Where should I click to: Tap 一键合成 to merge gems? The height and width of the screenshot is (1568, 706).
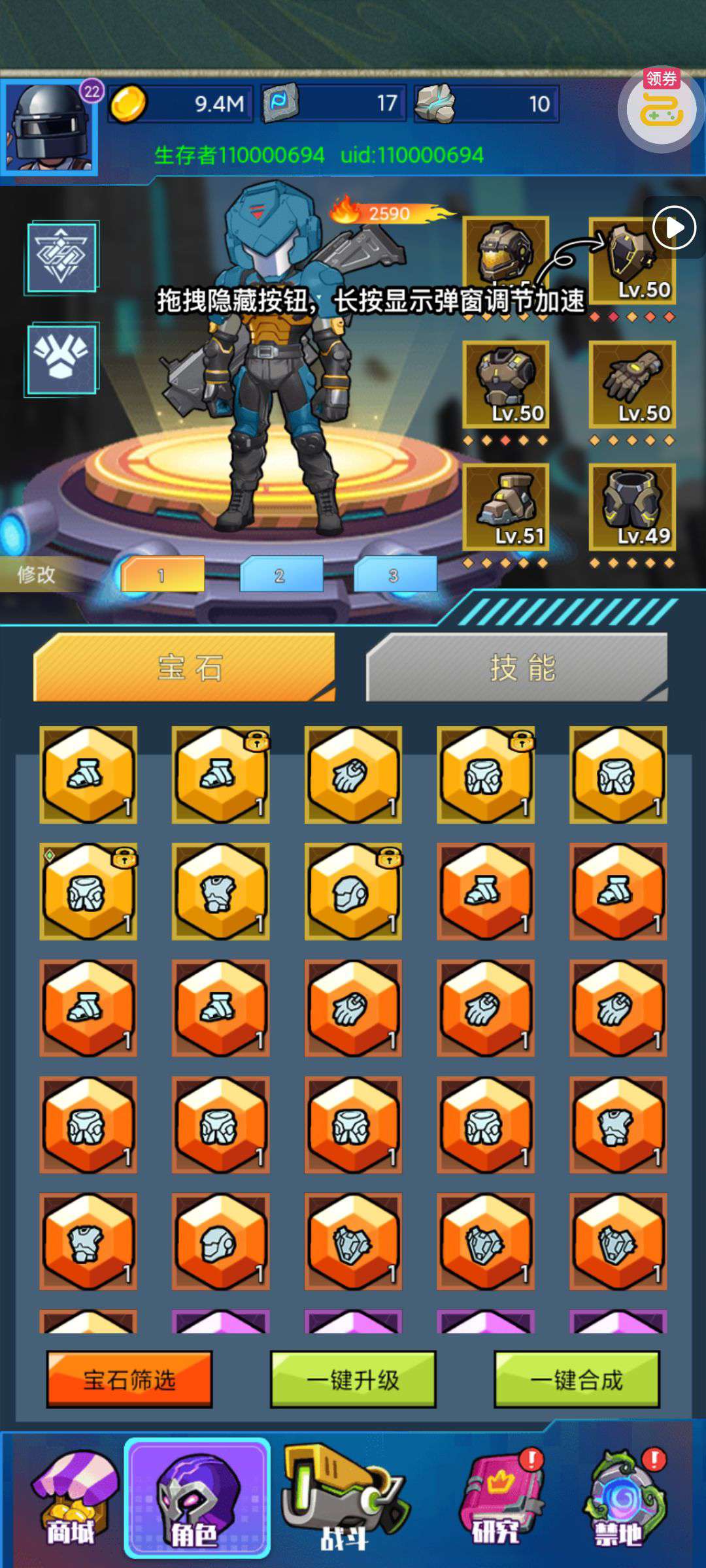point(577,1379)
